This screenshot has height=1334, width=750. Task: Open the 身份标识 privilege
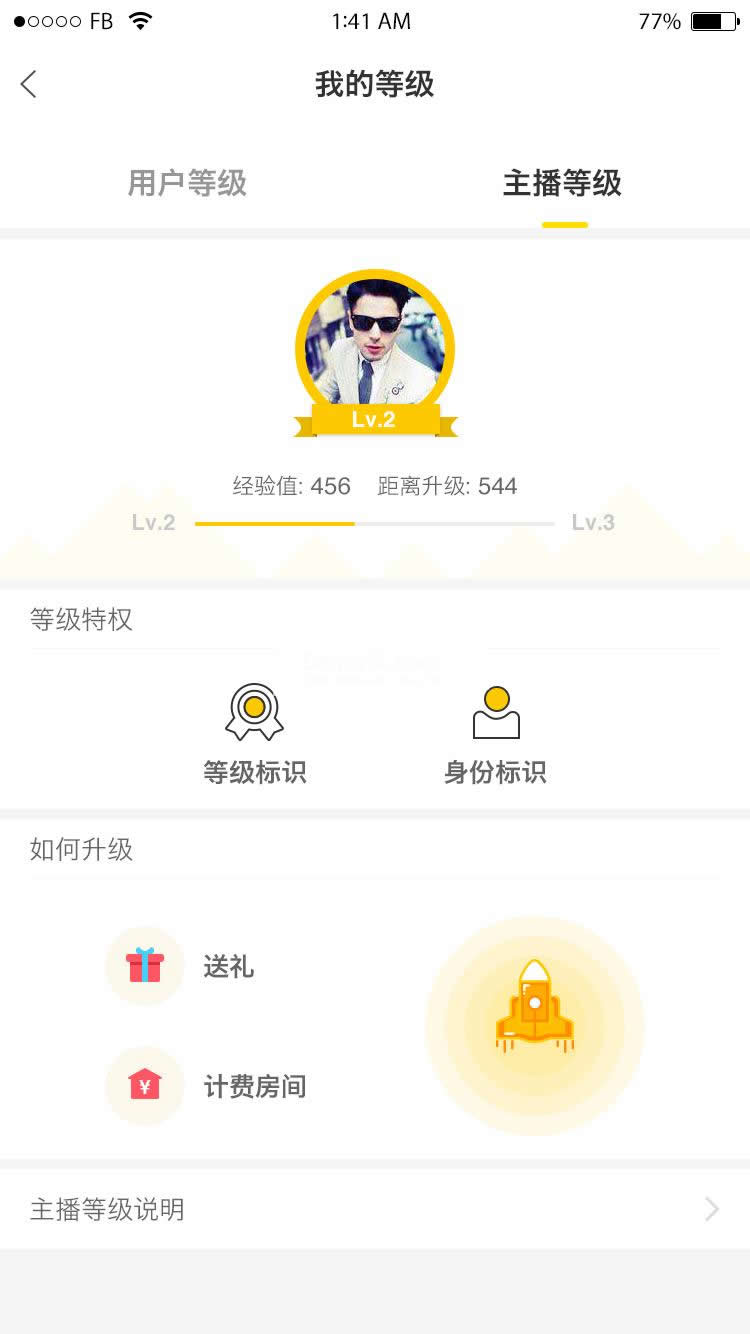[496, 734]
